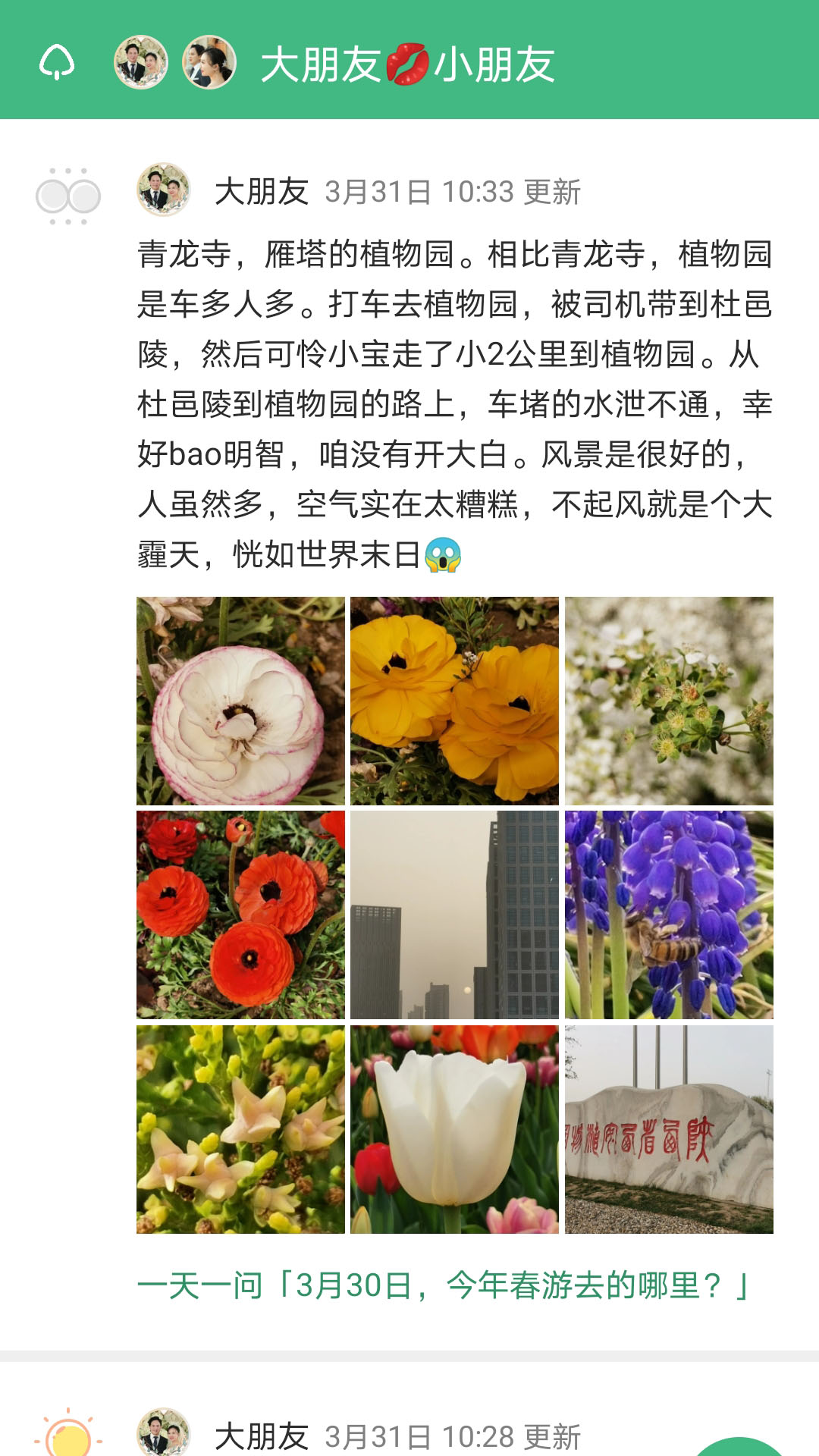This screenshot has height=1456, width=819.
Task: View the white tulip photo
Action: point(454,1129)
